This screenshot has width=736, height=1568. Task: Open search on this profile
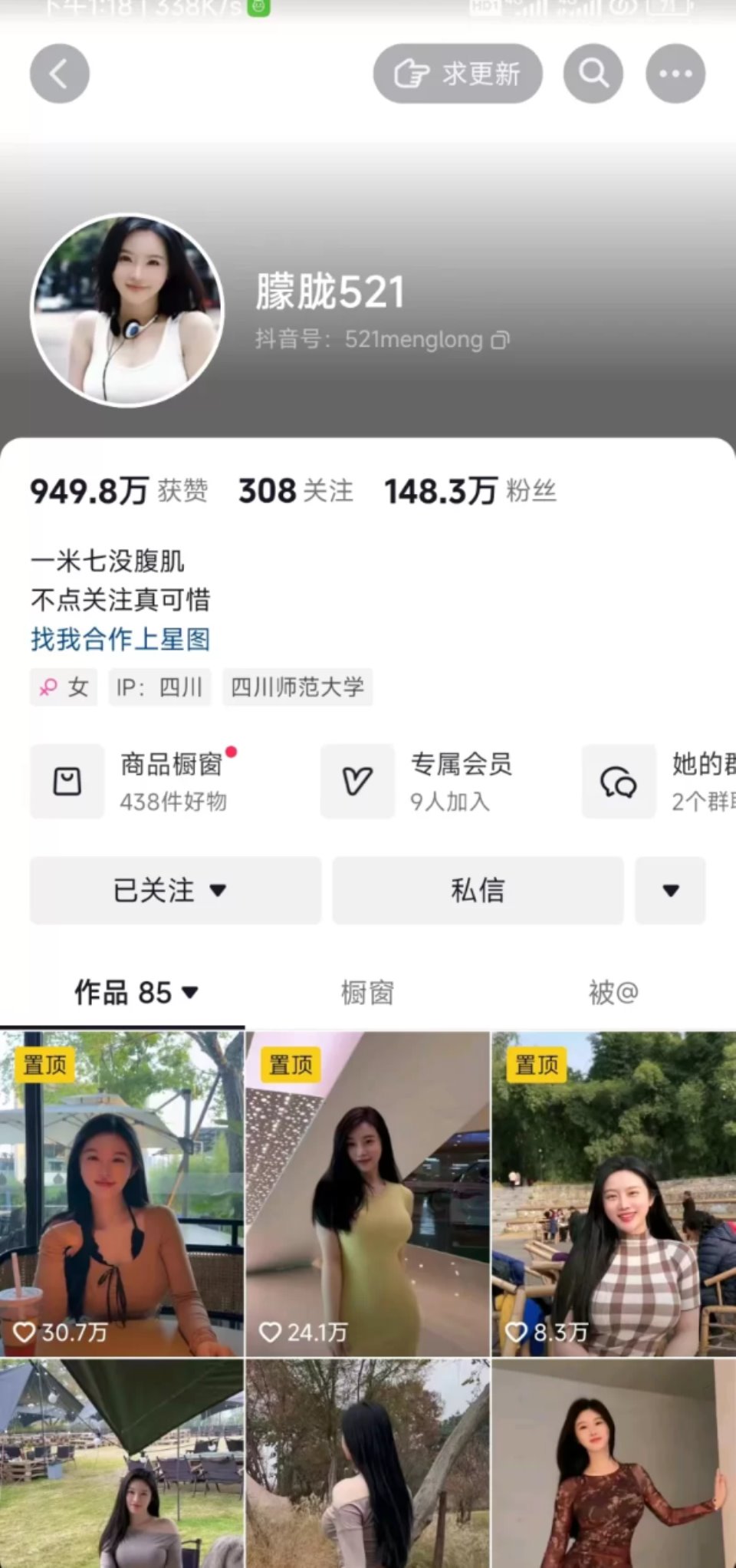[593, 74]
